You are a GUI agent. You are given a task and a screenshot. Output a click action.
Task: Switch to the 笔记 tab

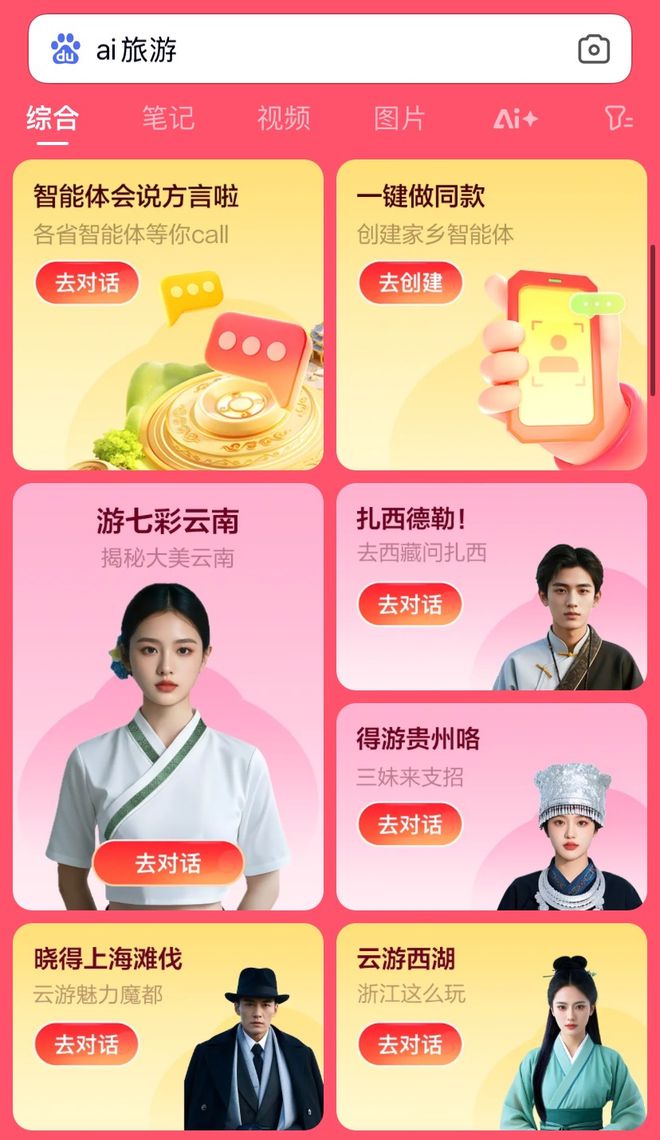[x=168, y=118]
